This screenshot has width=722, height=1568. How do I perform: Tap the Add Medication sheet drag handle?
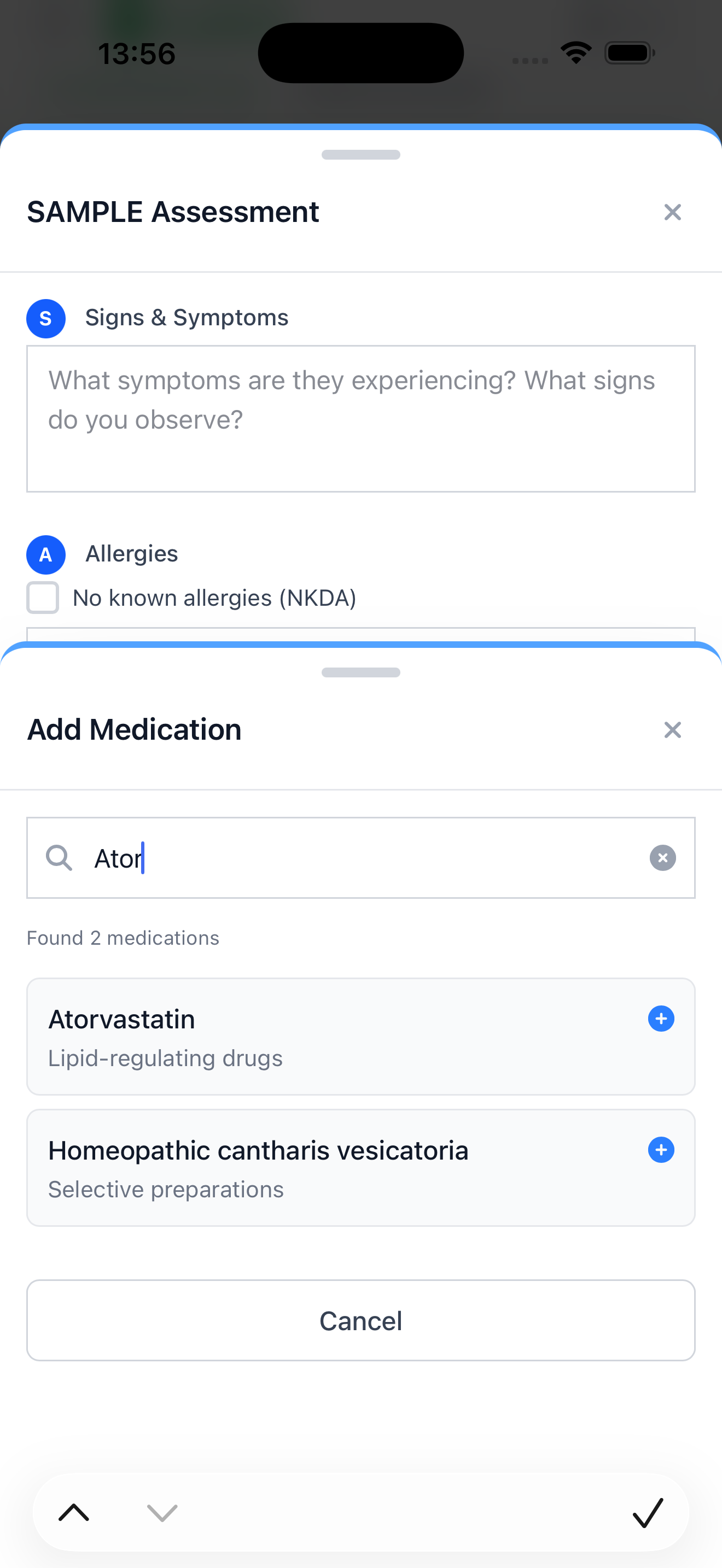360,672
